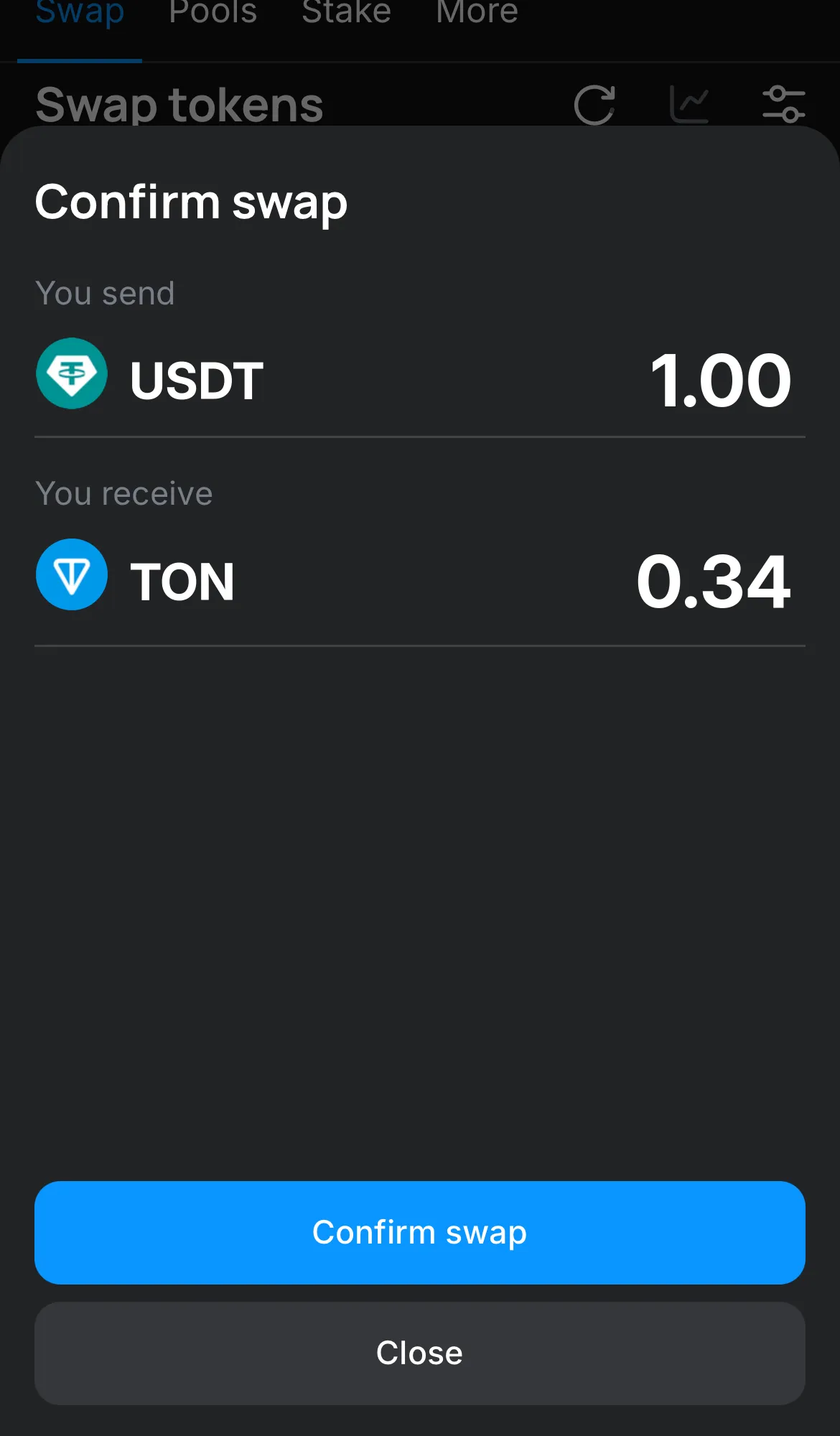Select the Tether diamond icon in You send

point(72,374)
